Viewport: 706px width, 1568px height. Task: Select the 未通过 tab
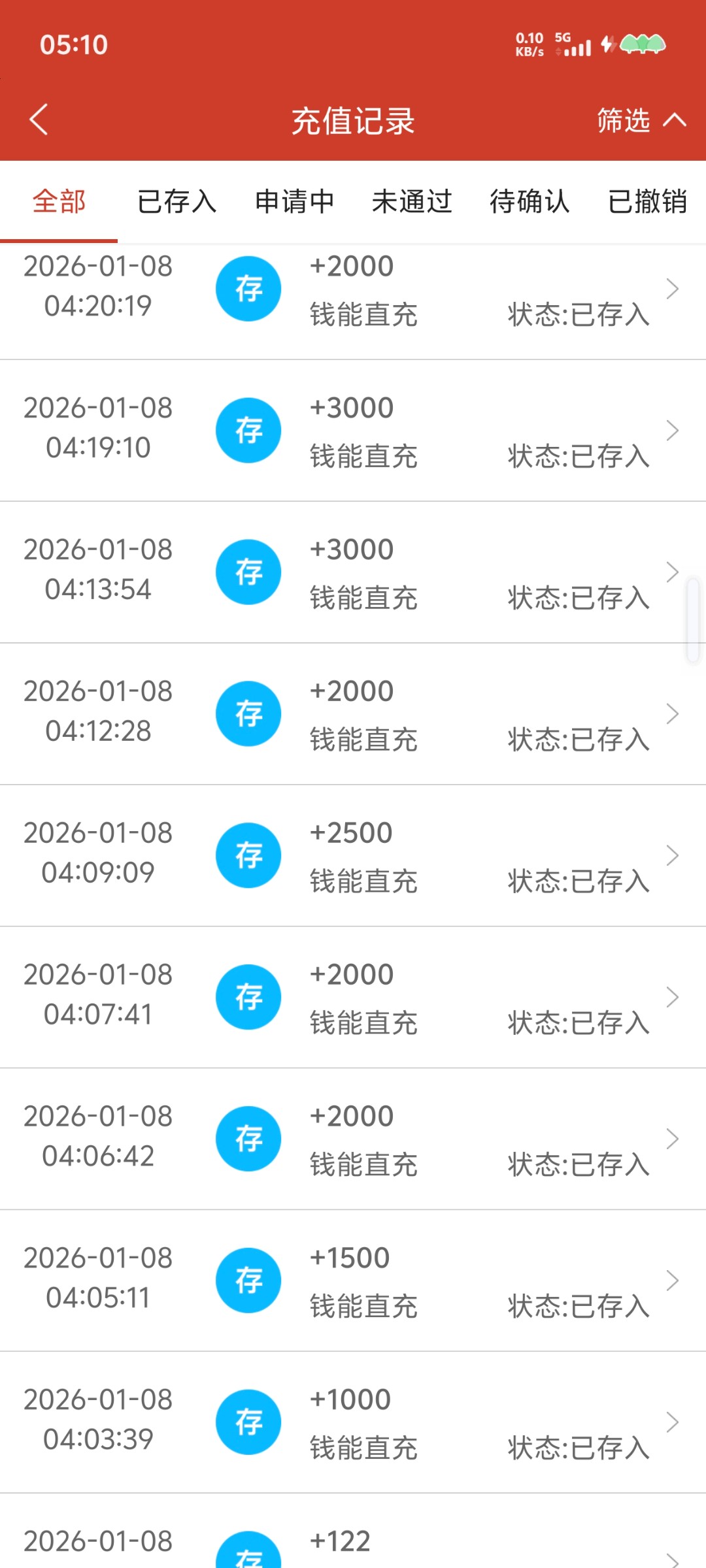click(412, 201)
